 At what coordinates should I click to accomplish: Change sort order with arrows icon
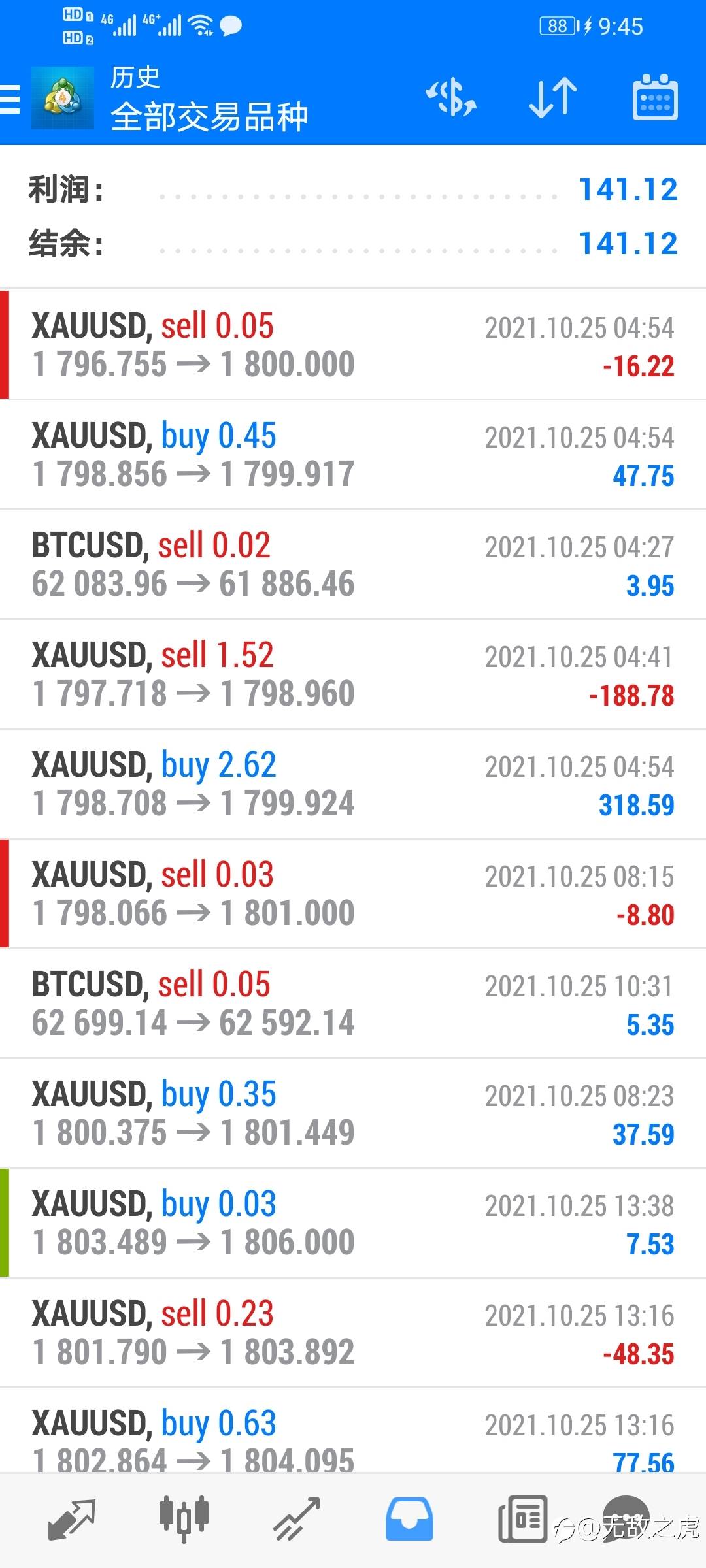tap(553, 98)
